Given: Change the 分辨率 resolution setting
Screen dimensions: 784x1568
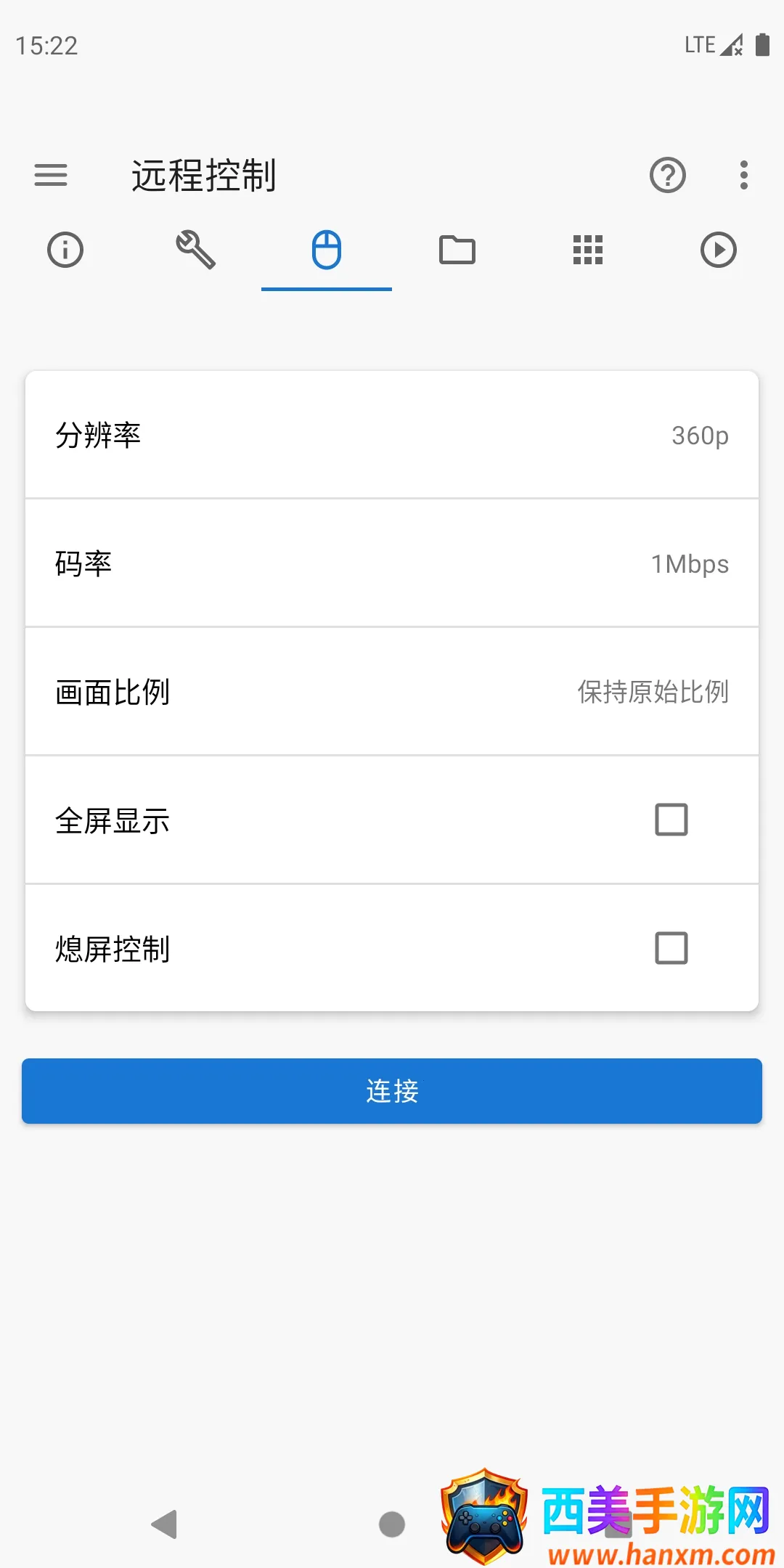Looking at the screenshot, I should point(392,436).
